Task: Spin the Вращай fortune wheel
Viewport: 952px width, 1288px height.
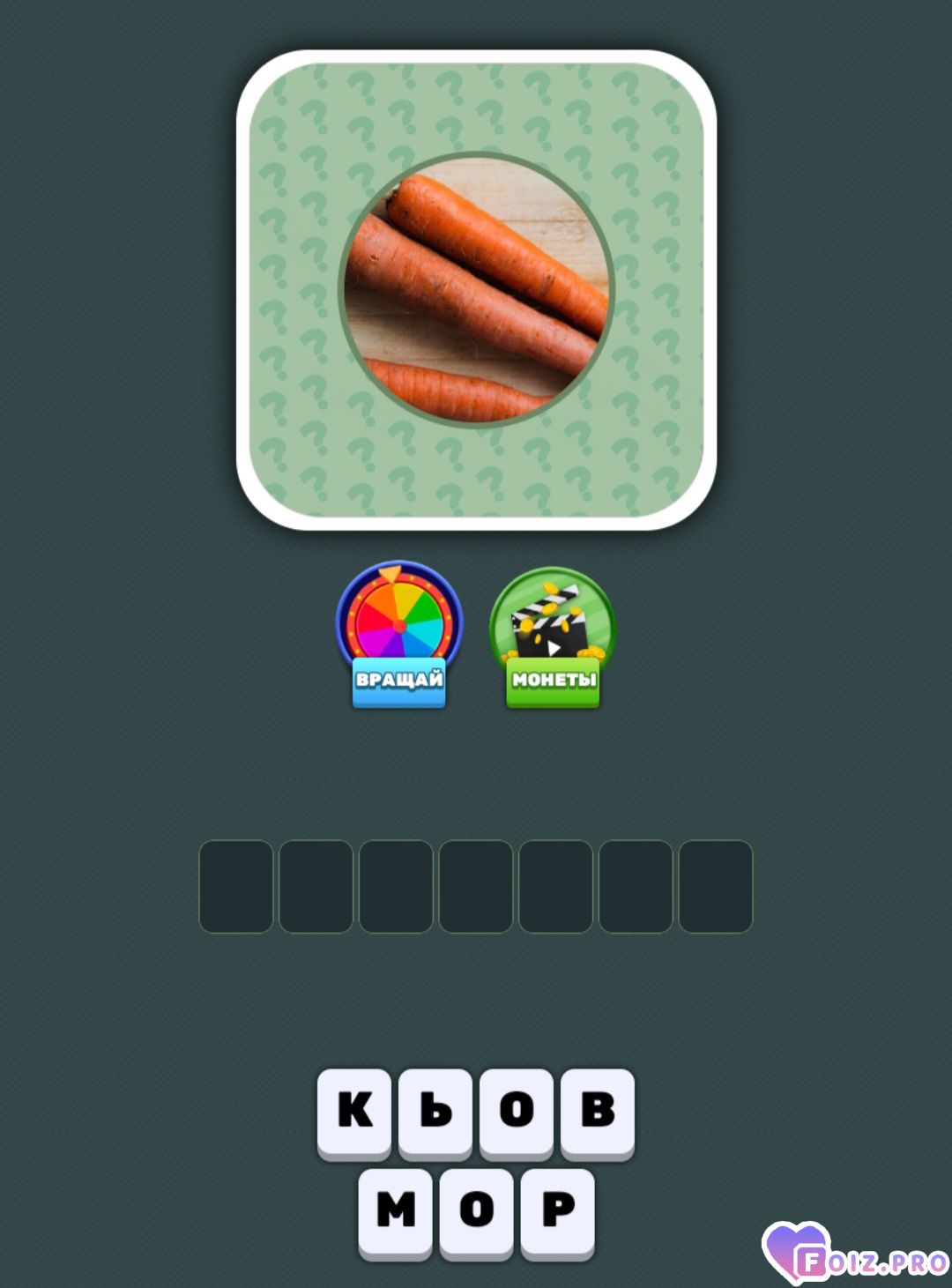Action: pos(399,633)
